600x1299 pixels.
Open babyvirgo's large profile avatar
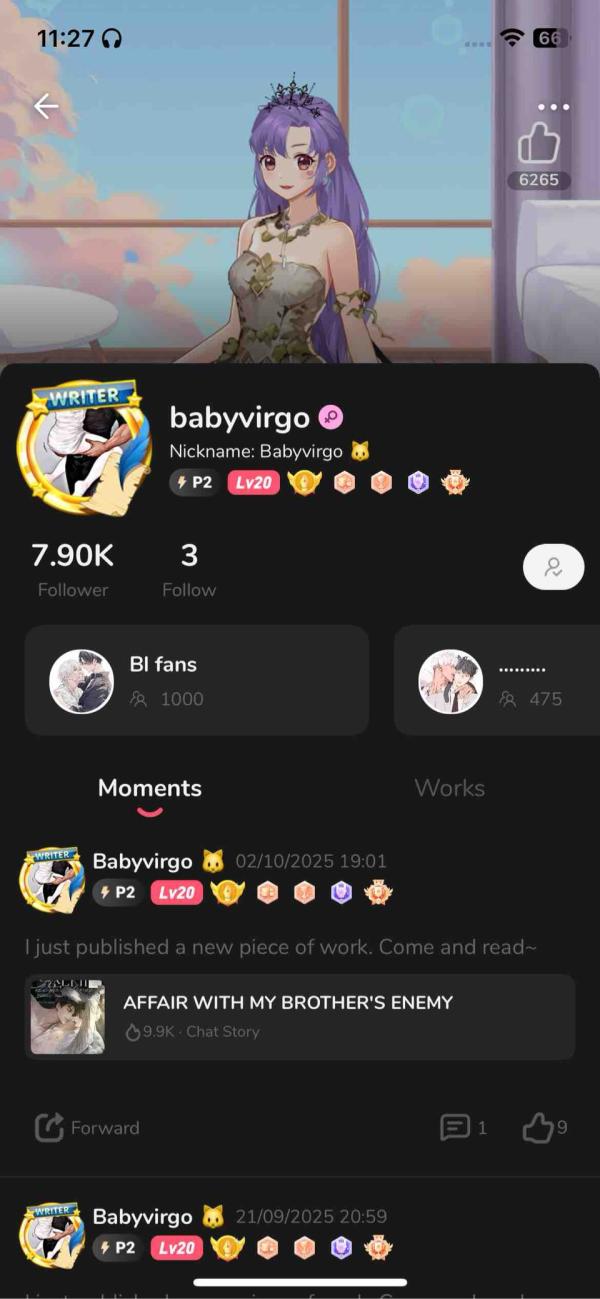pyautogui.click(x=83, y=446)
